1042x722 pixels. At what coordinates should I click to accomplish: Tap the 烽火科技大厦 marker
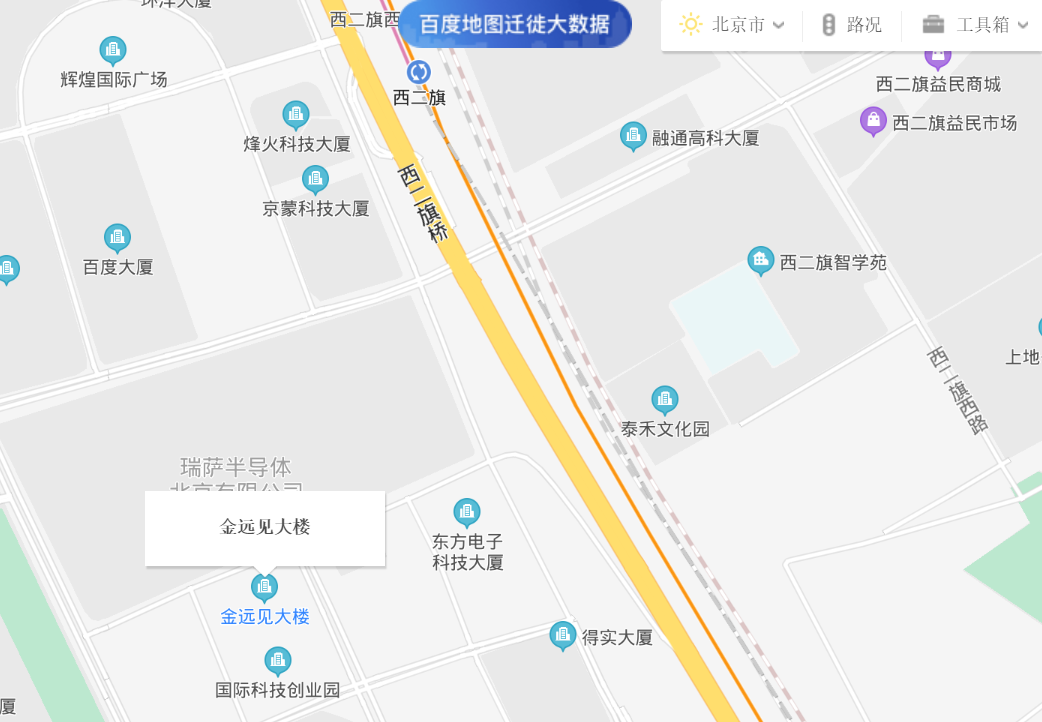click(x=296, y=115)
